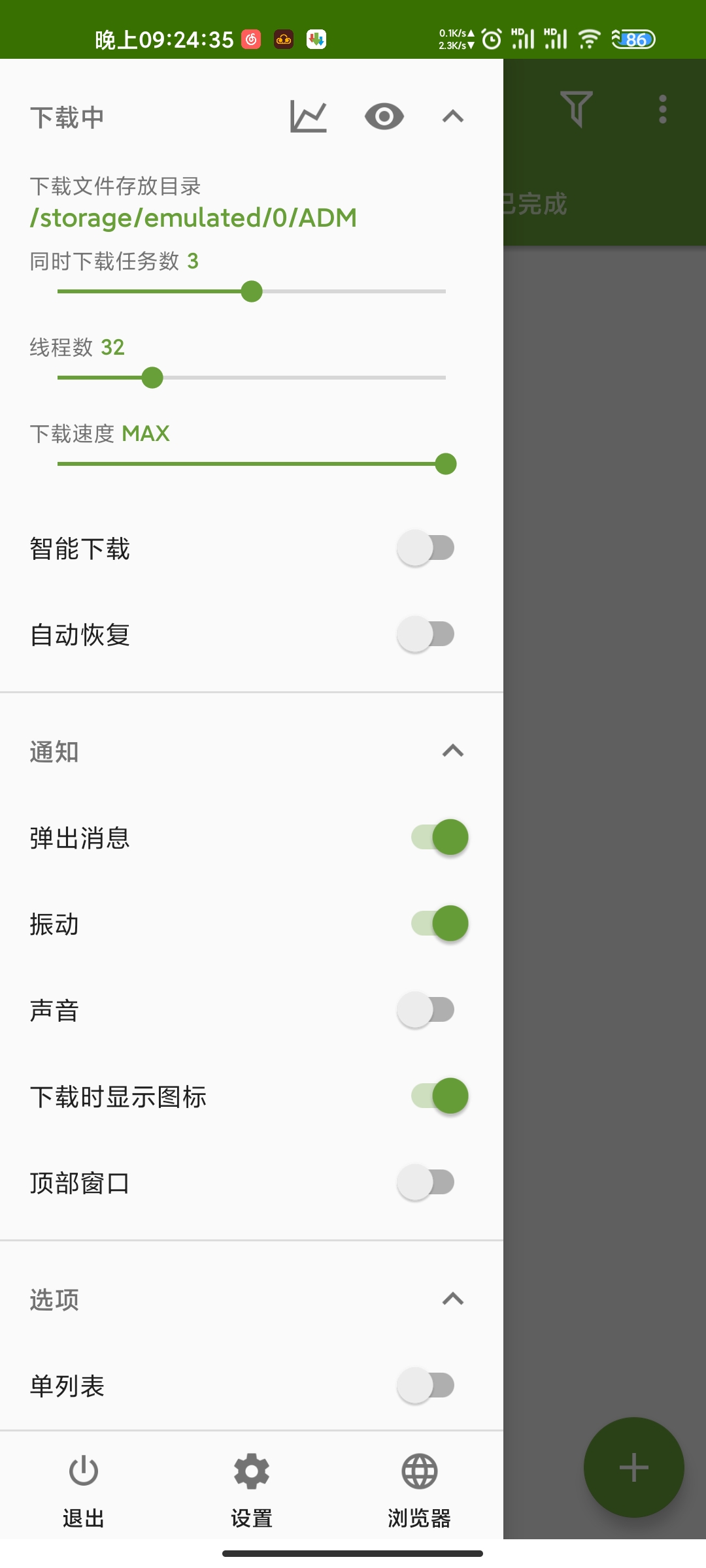
Task: Collapse the 选项 section
Action: pyautogui.click(x=452, y=1301)
